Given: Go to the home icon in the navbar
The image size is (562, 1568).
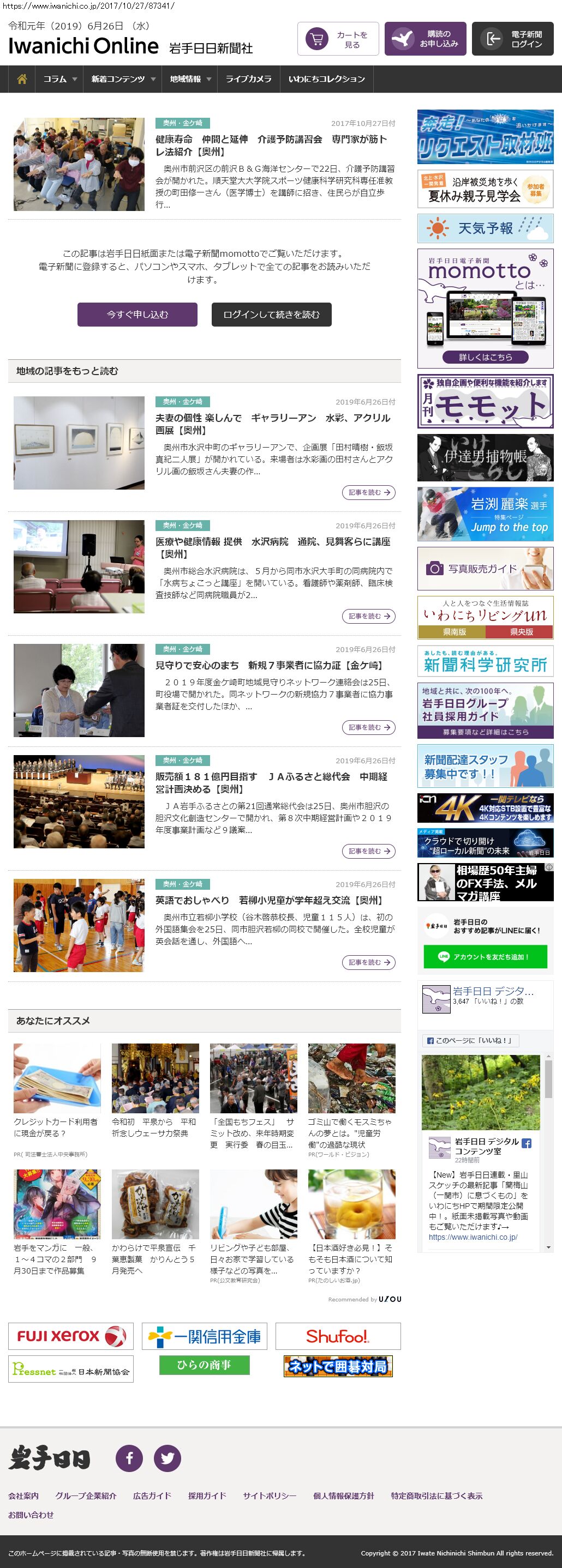Looking at the screenshot, I should coord(22,79).
